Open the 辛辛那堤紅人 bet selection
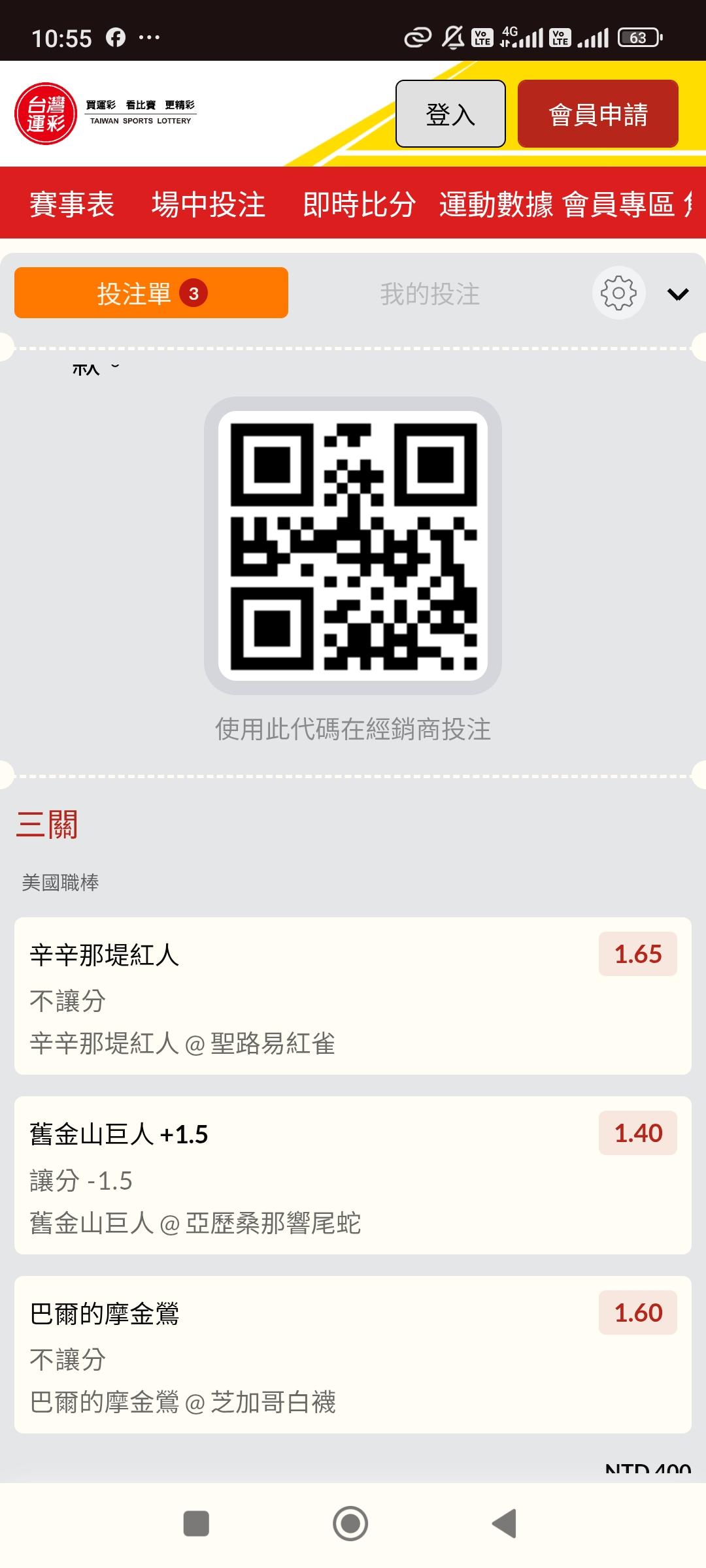This screenshot has width=706, height=1568. click(353, 996)
